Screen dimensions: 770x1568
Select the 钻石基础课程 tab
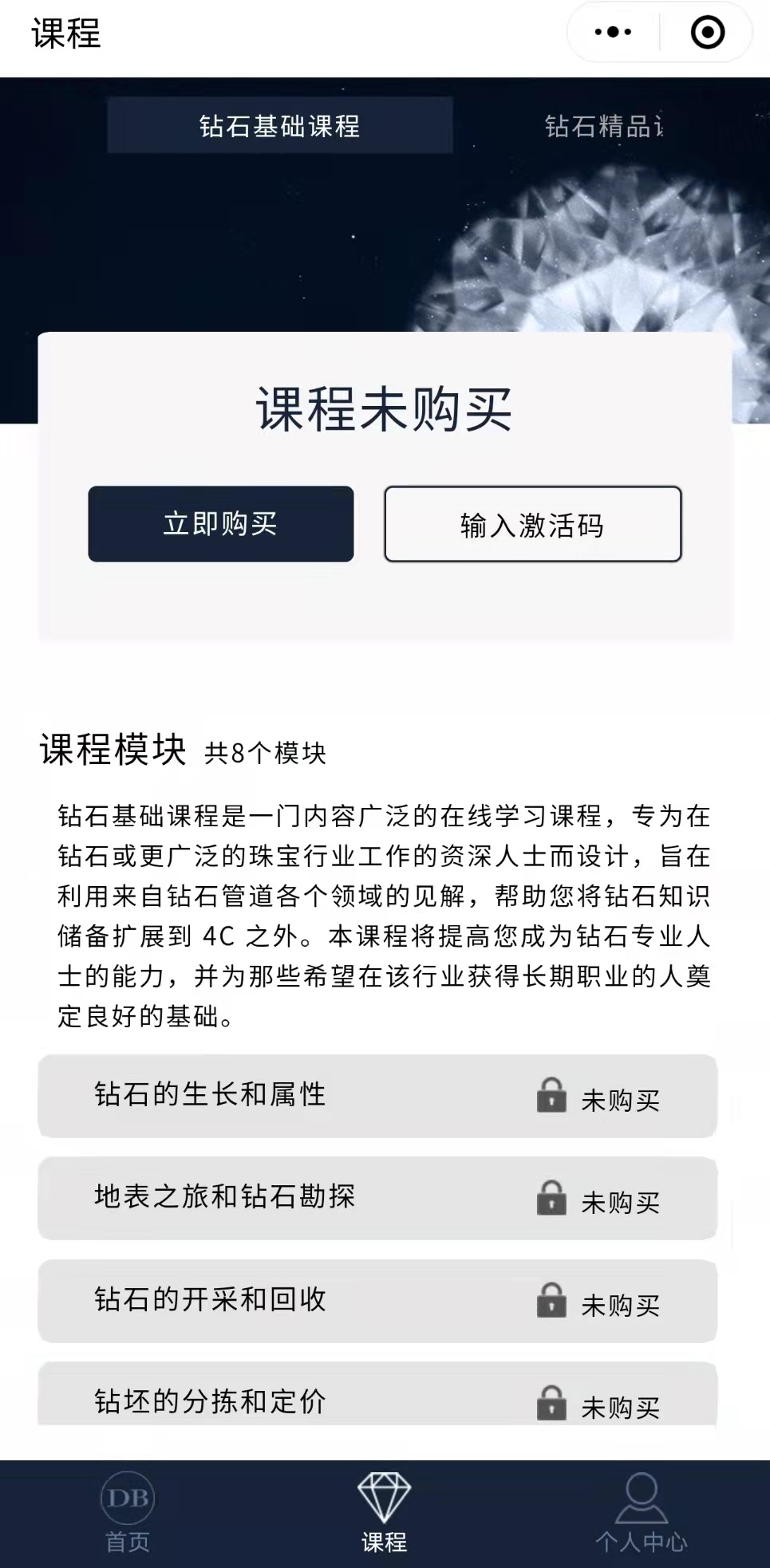(280, 125)
